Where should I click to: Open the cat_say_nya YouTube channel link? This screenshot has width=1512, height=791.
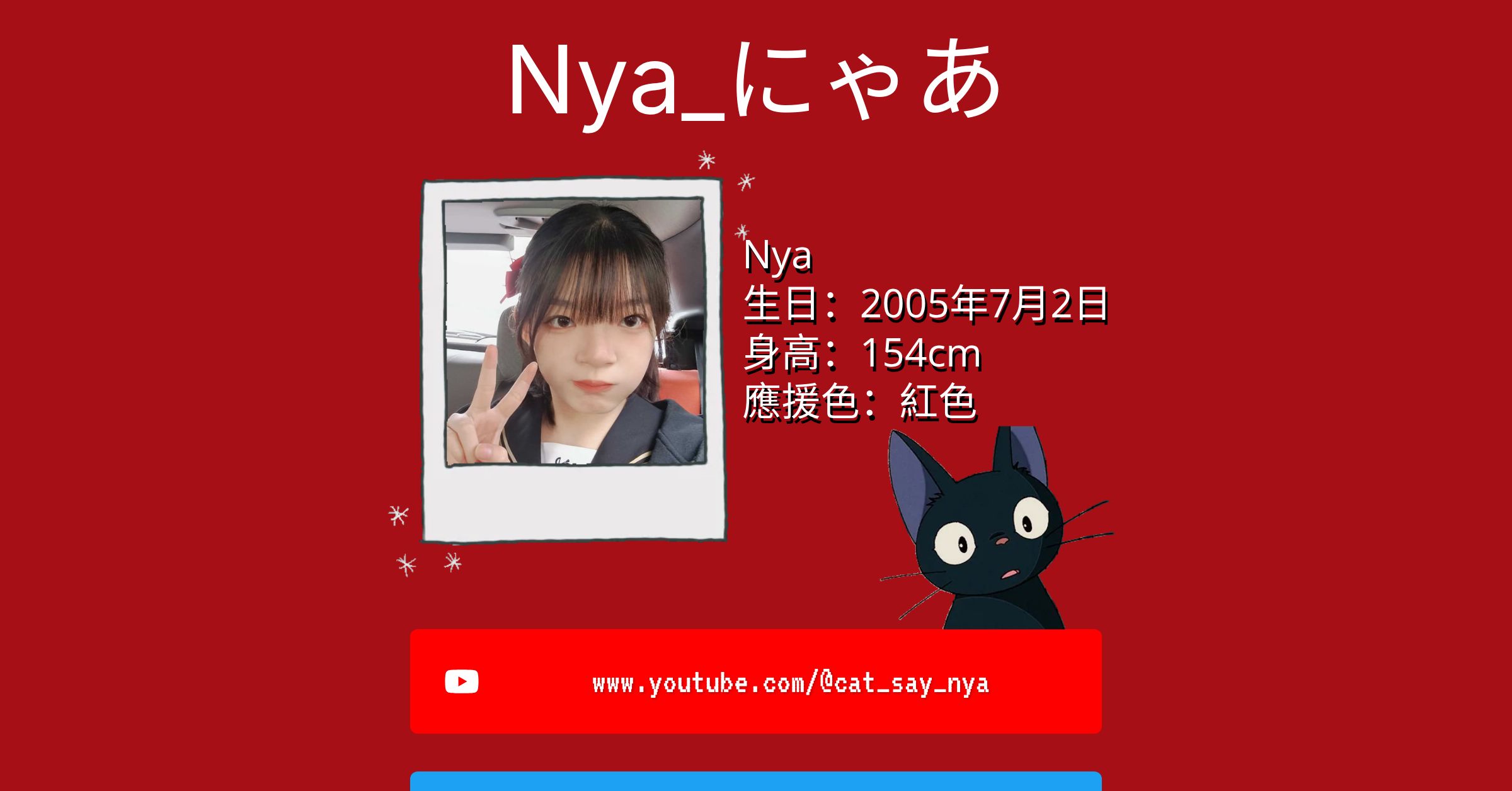[755, 681]
